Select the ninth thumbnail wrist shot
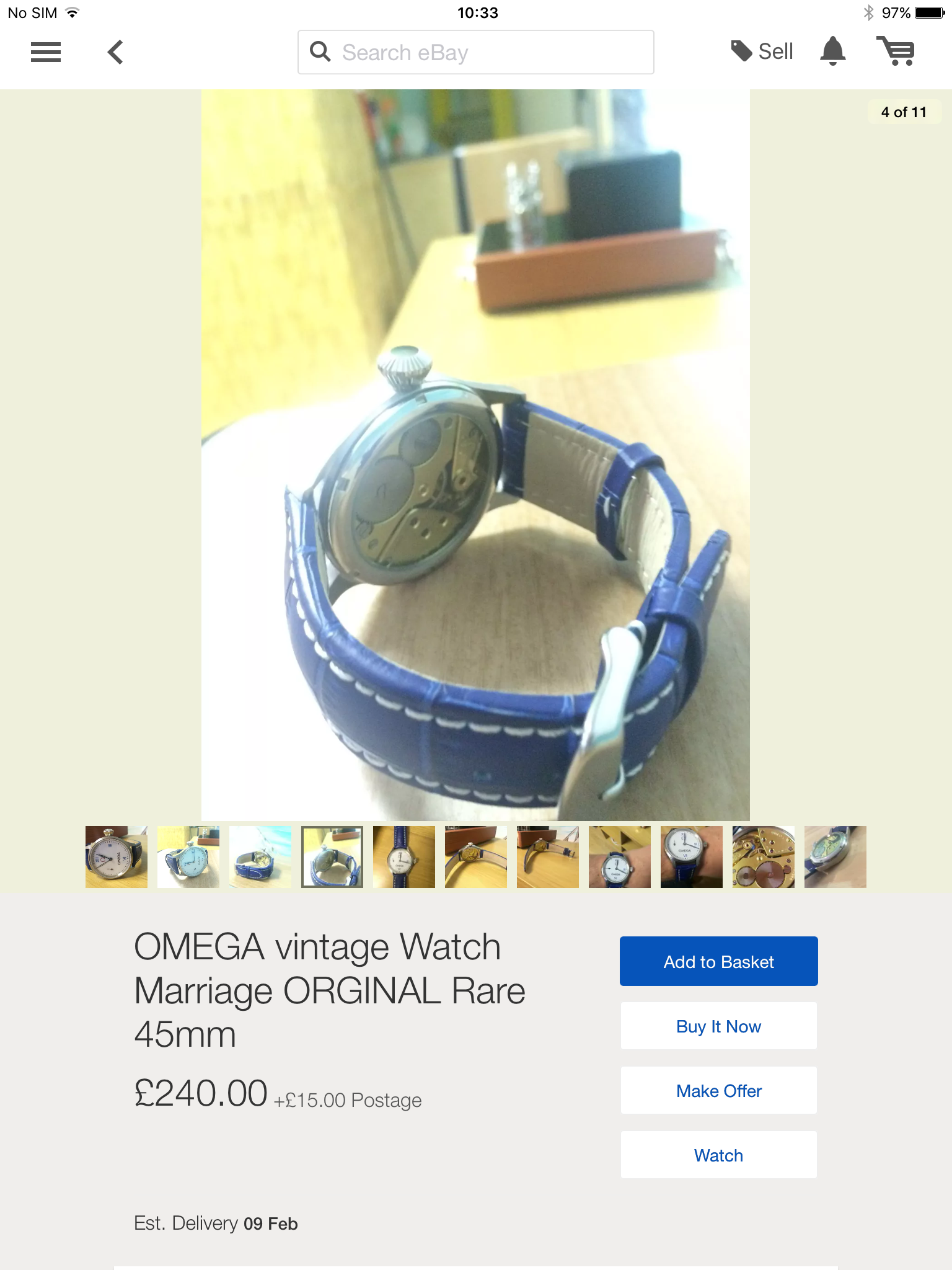 click(692, 857)
